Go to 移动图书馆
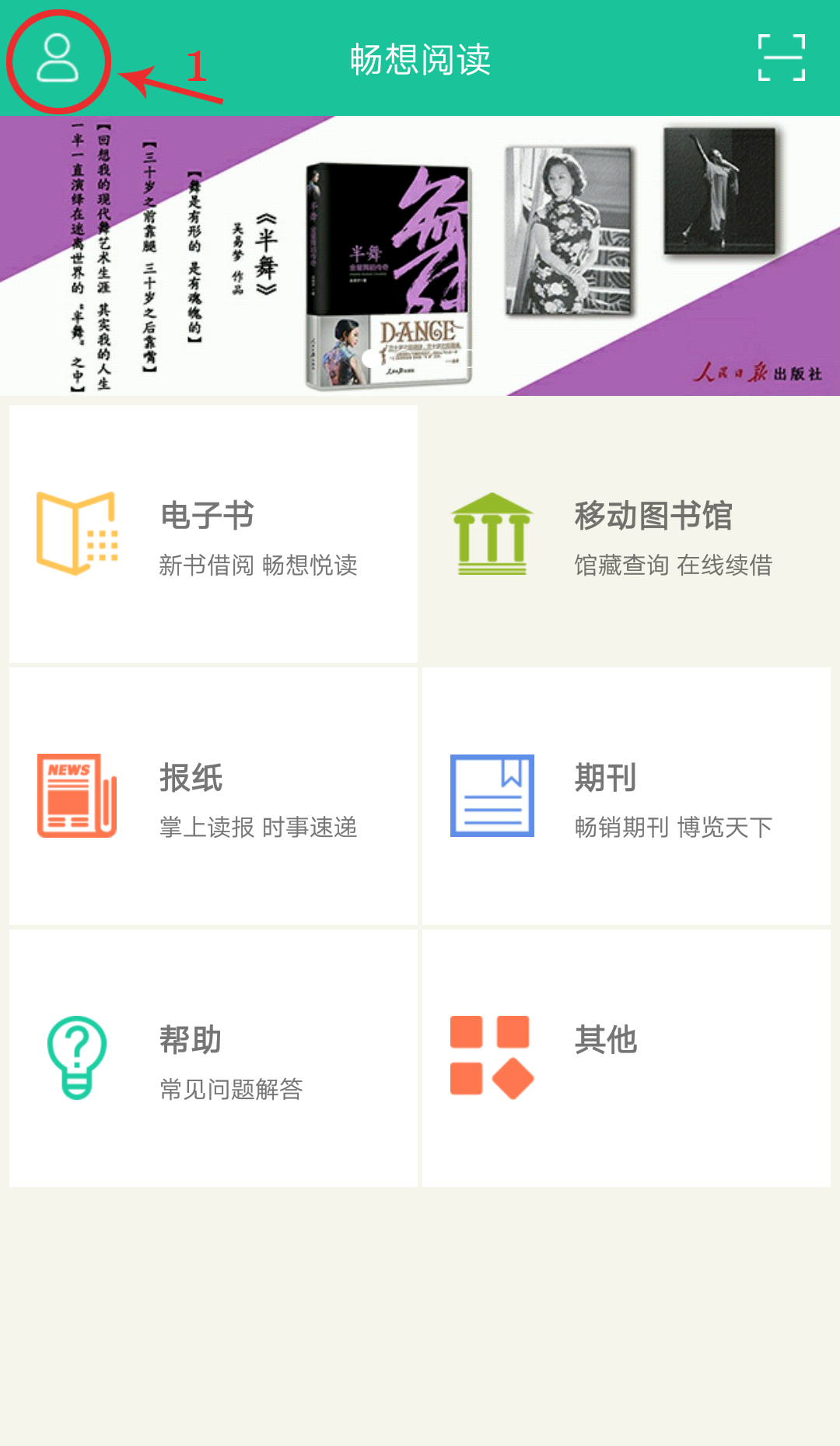840x1446 pixels. click(627, 534)
